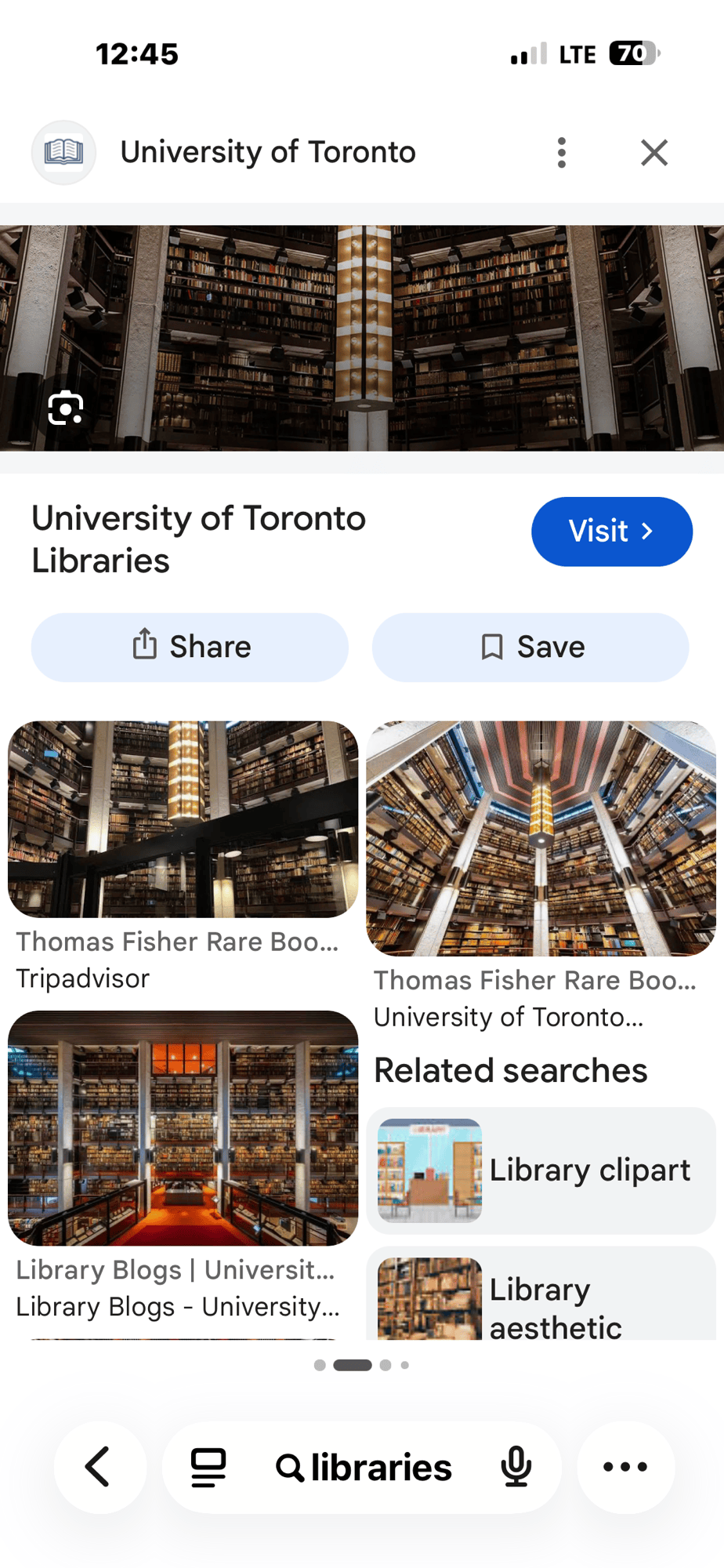Start voice search with the microphone

(x=516, y=1467)
